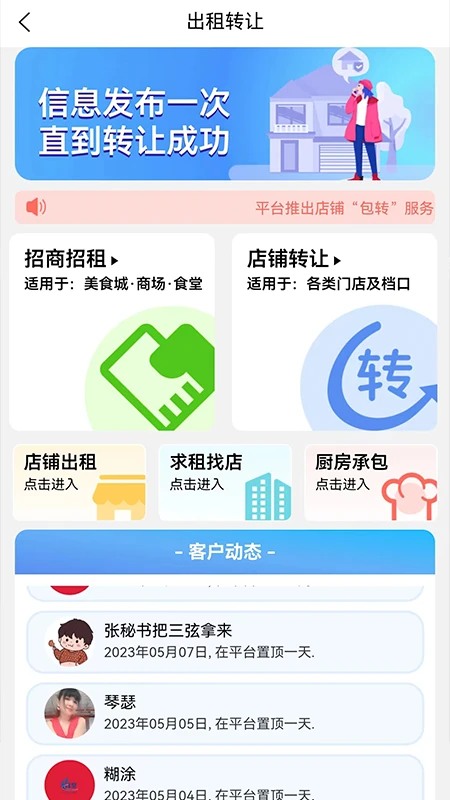450x800 pixels.
Task: Open the 信息发布一次 banner
Action: click(x=225, y=114)
